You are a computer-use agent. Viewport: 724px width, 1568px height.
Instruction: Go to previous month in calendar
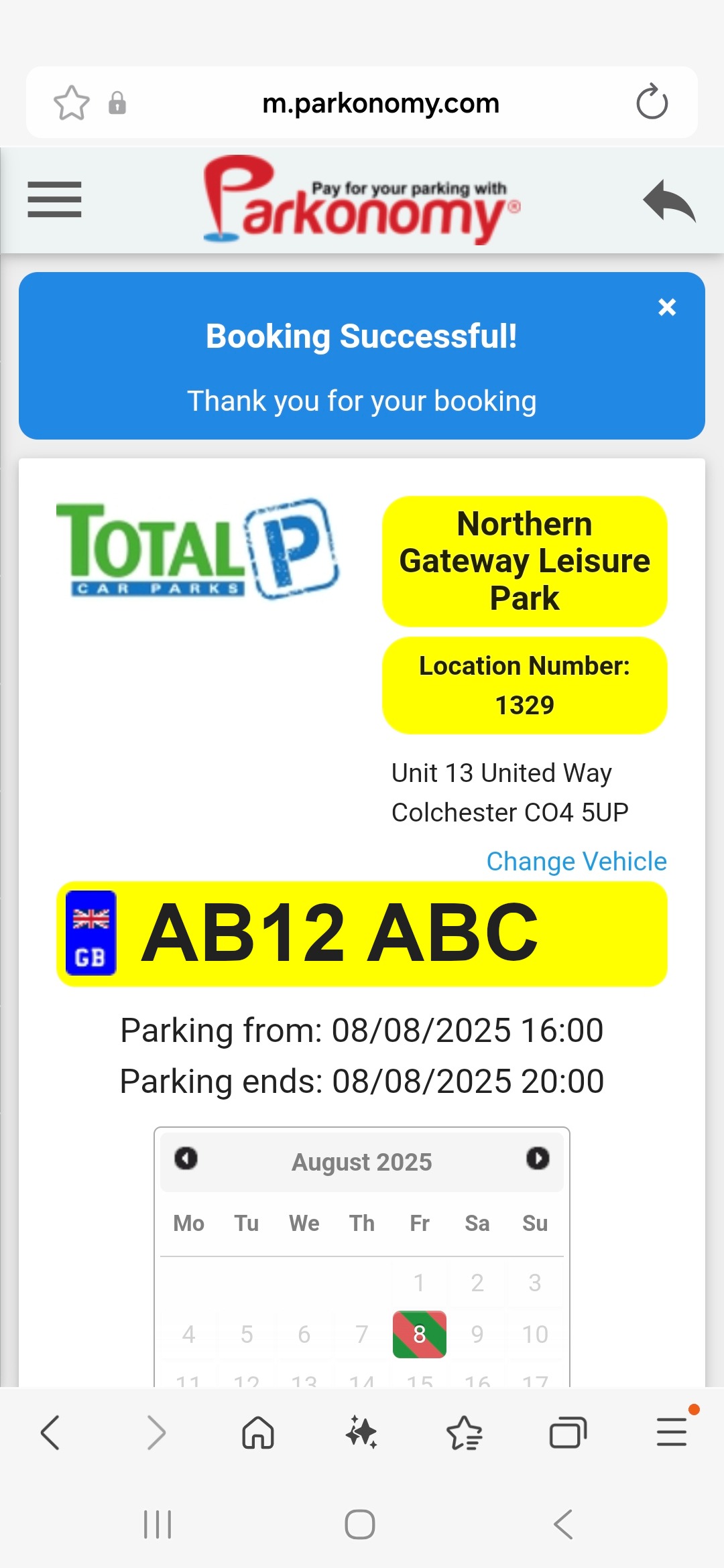pyautogui.click(x=186, y=1159)
